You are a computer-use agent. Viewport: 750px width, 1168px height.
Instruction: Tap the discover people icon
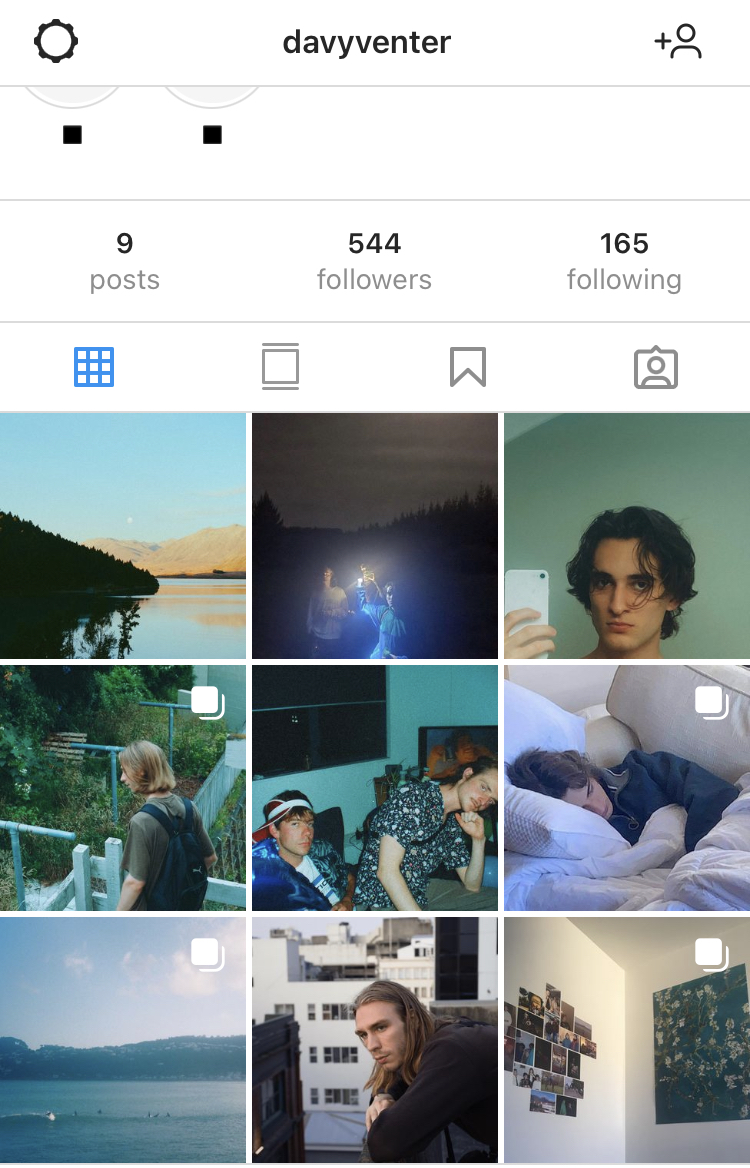pyautogui.click(x=678, y=42)
